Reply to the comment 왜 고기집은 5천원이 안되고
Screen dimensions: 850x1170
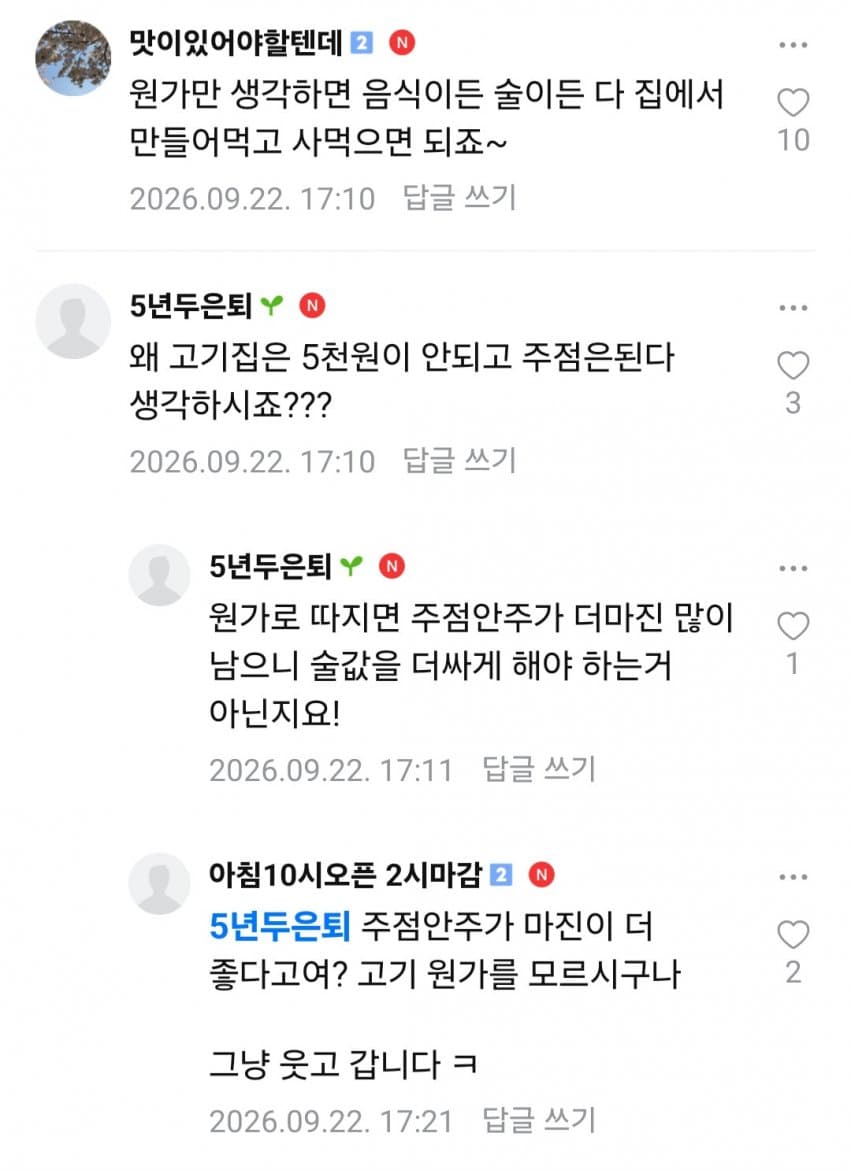(x=459, y=460)
